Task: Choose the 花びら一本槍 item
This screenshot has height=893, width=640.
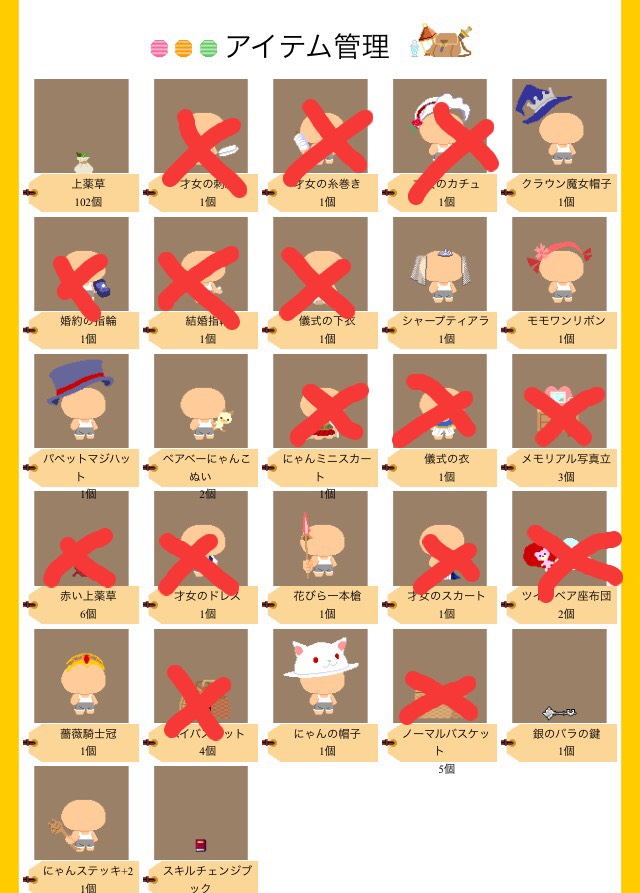Action: [x=320, y=538]
